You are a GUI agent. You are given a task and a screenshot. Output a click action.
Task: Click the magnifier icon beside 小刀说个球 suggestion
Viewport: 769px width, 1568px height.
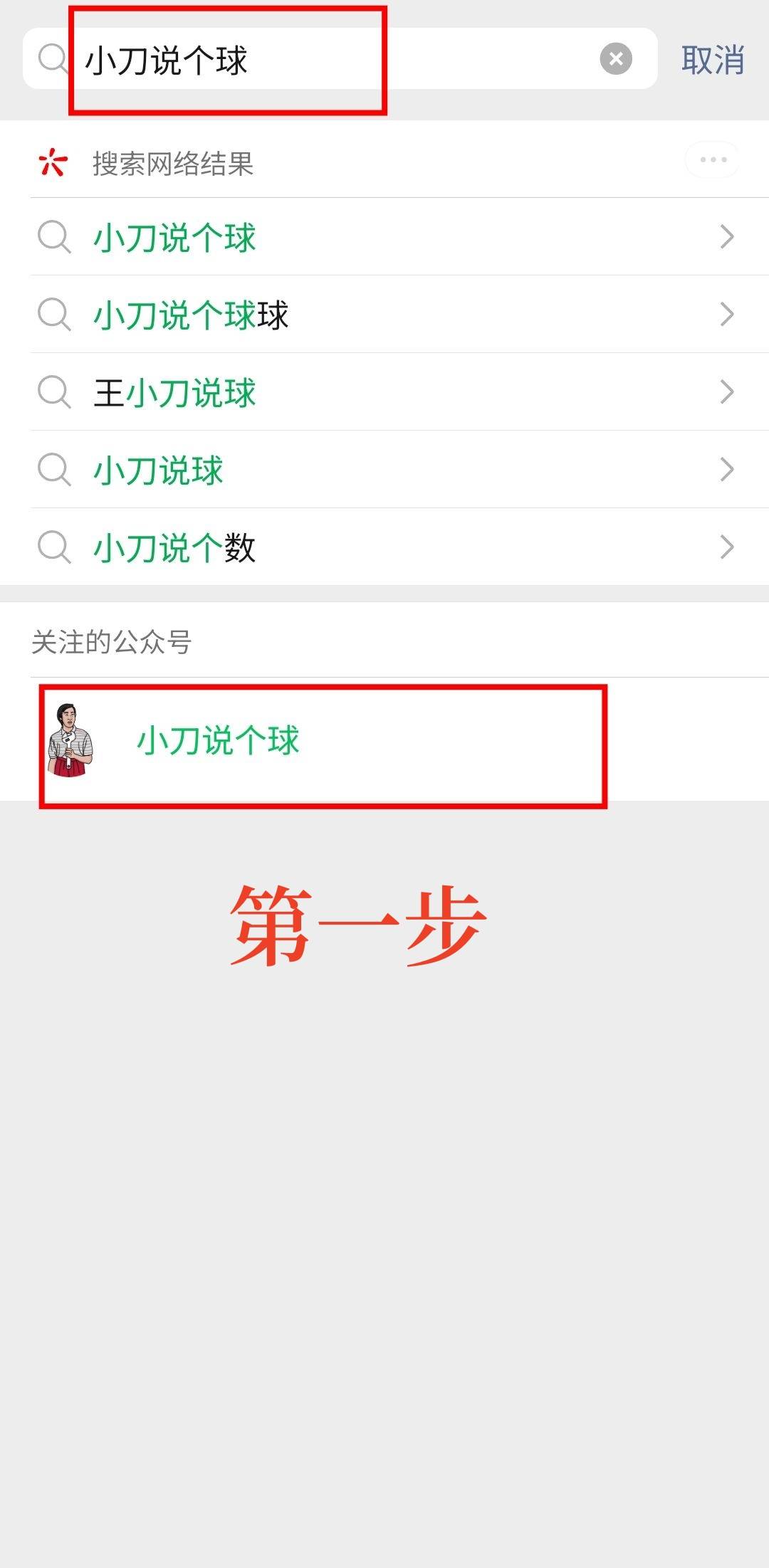54,238
